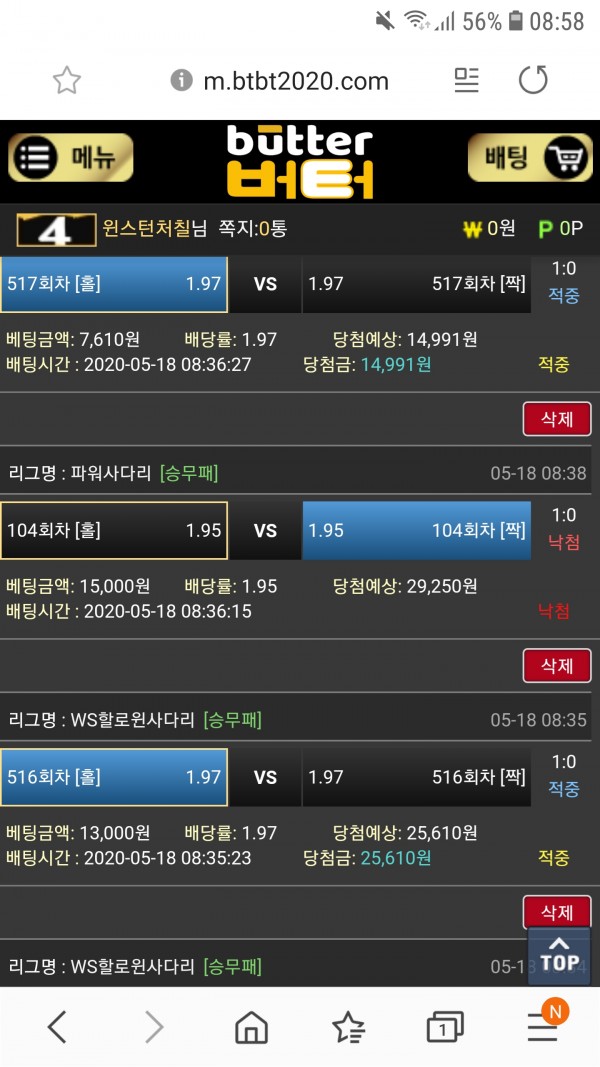Delete the 516회차 bet record

pyautogui.click(x=556, y=912)
